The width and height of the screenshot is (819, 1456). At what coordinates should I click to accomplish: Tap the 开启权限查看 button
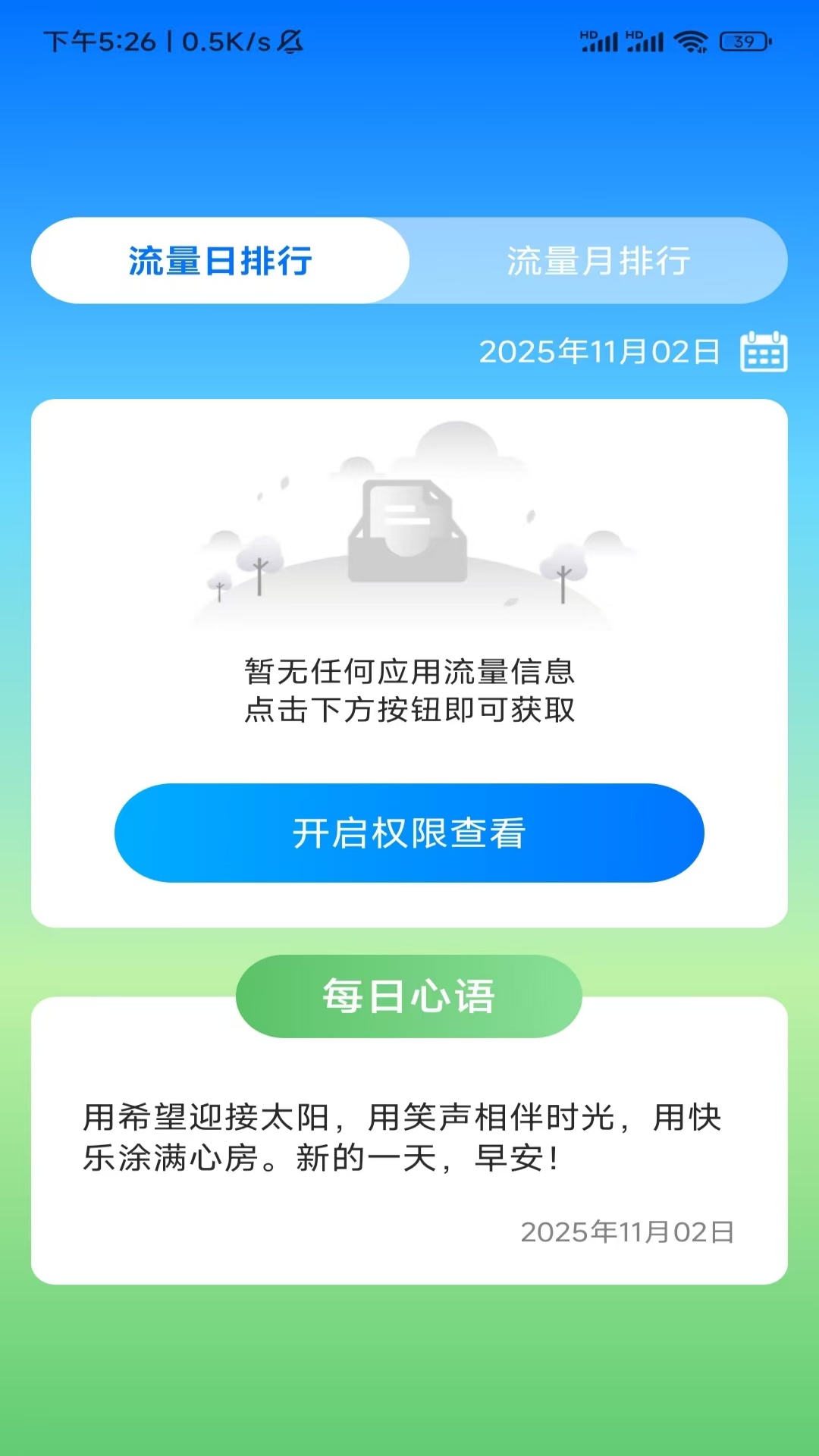409,833
